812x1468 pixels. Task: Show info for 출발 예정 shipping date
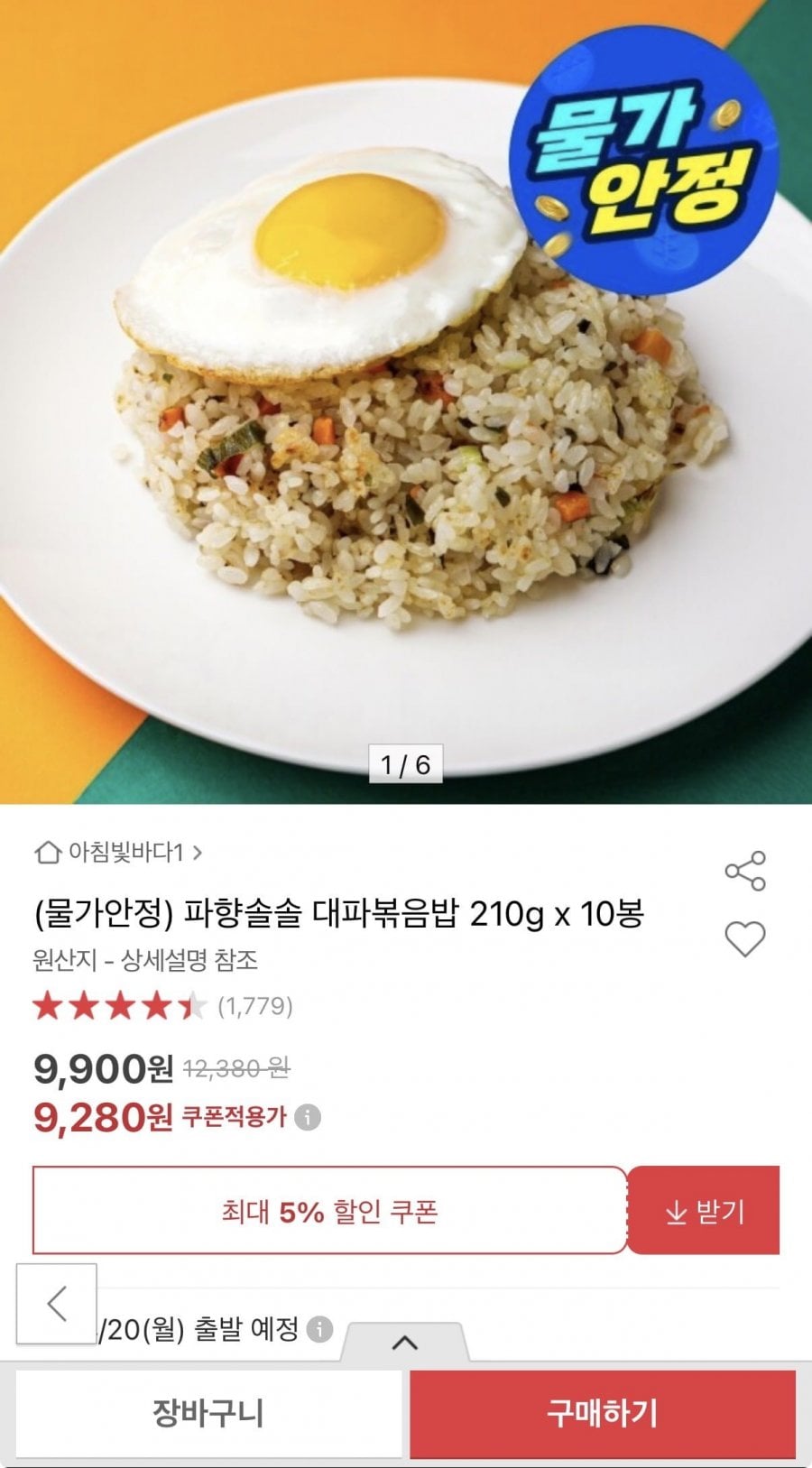click(319, 1329)
